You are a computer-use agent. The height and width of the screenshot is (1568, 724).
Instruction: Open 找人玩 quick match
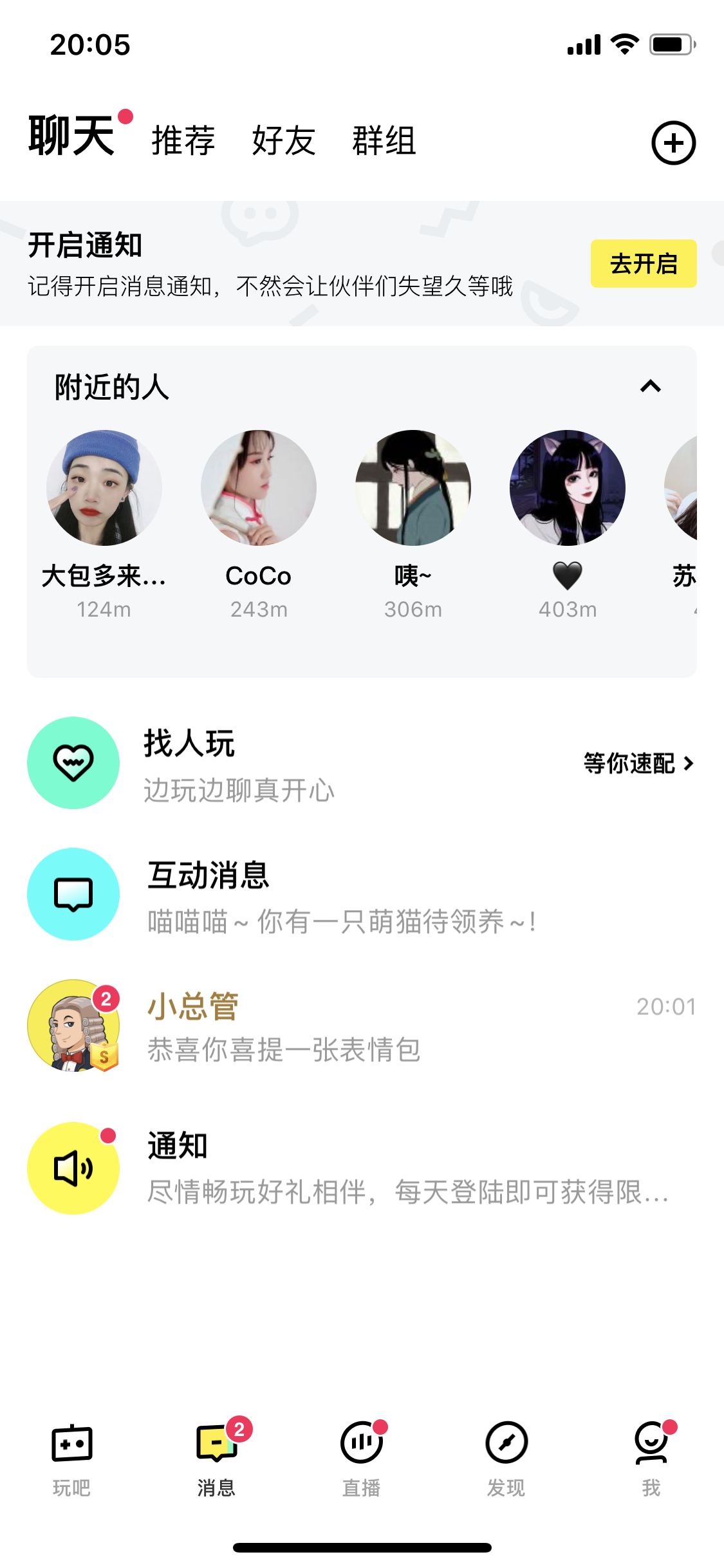coord(360,763)
